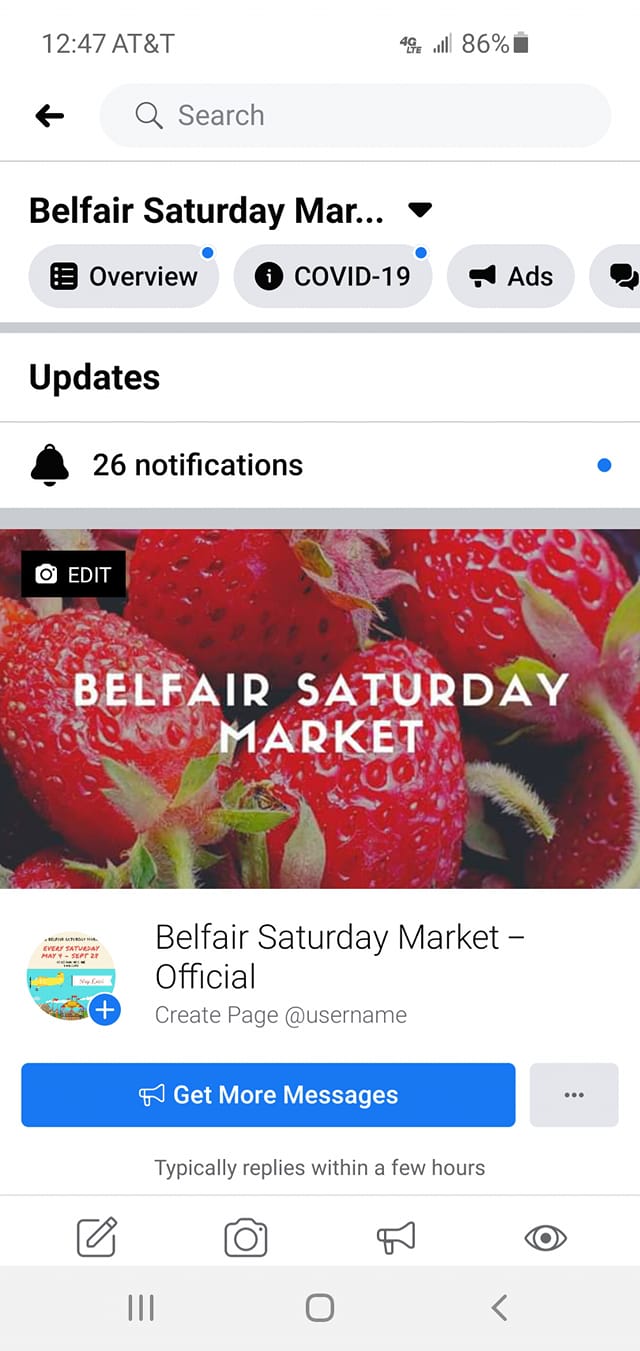This screenshot has height=1351, width=640.
Task: Tap Get More Messages button
Action: (x=268, y=1095)
